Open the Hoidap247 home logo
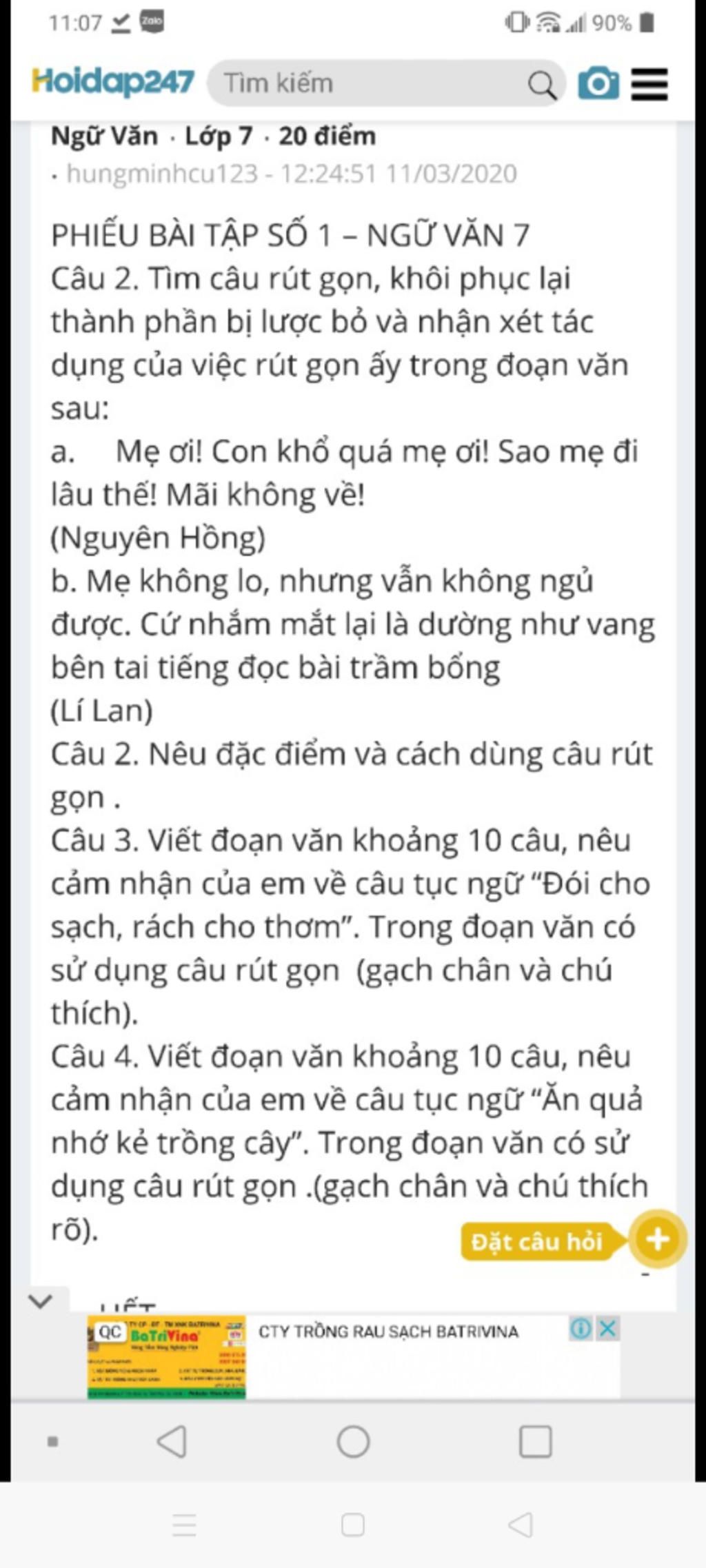This screenshot has width=706, height=1568. pyautogui.click(x=114, y=82)
